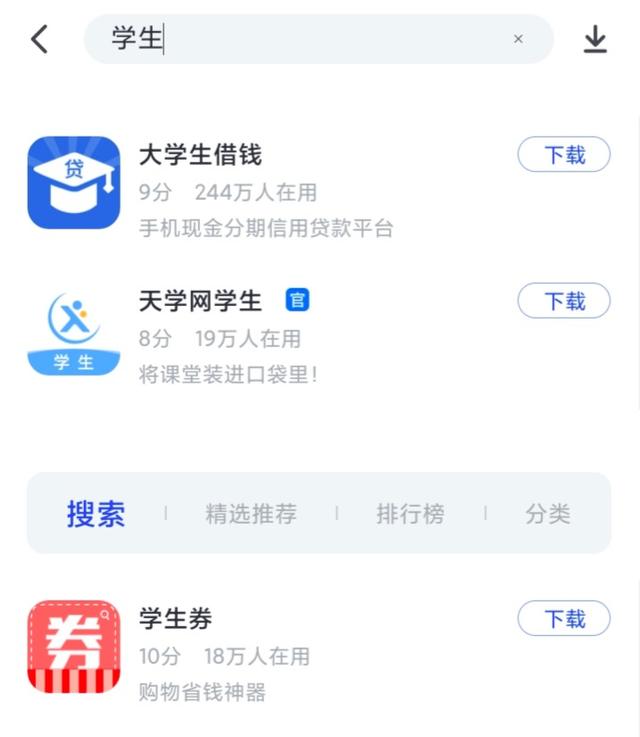Open the downloads manager icon
640x737 pixels.
[x=595, y=39]
